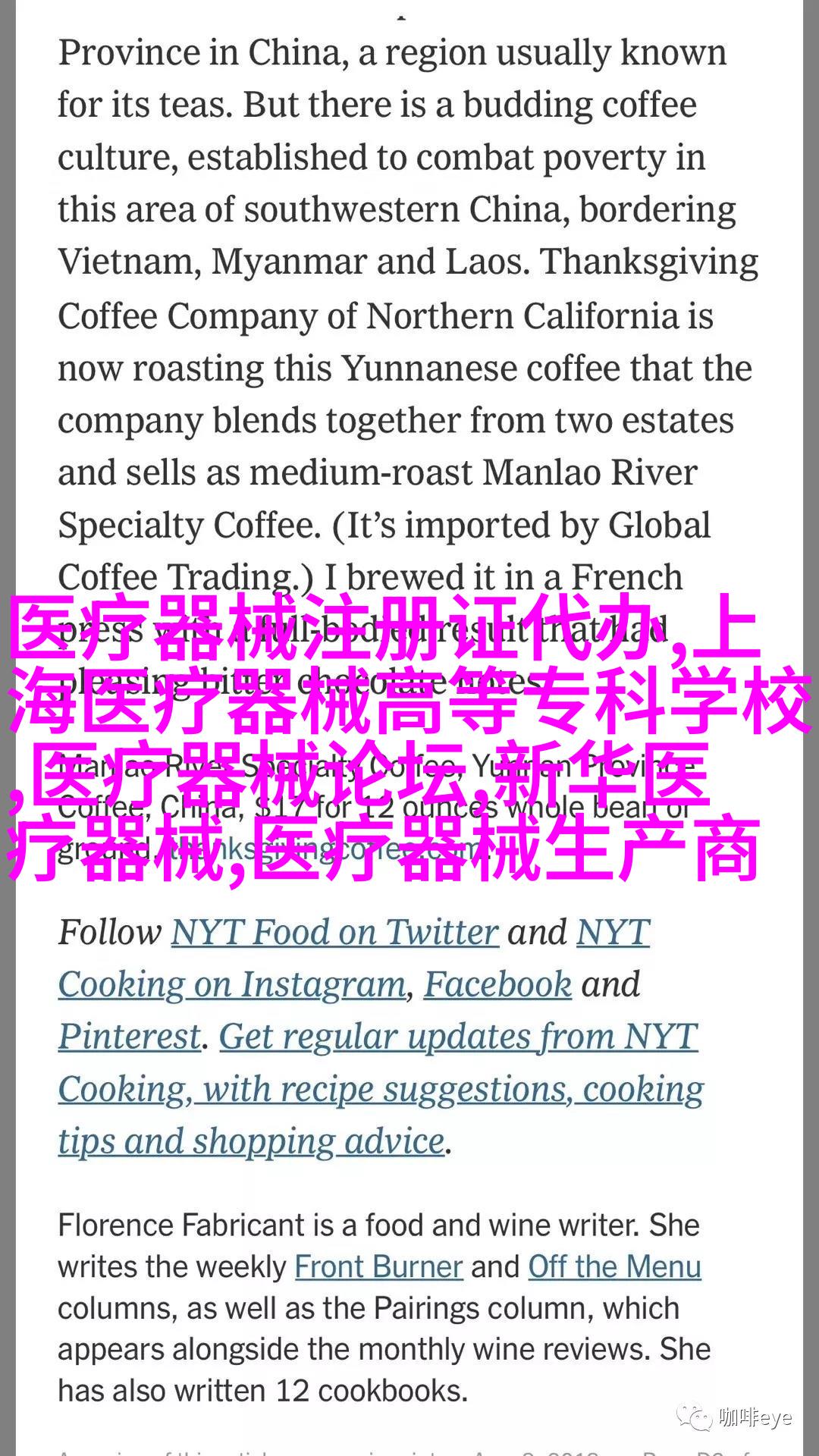Viewport: 819px width, 1456px height.
Task: Open the NYT Food on Twitter link
Action: 334,933
